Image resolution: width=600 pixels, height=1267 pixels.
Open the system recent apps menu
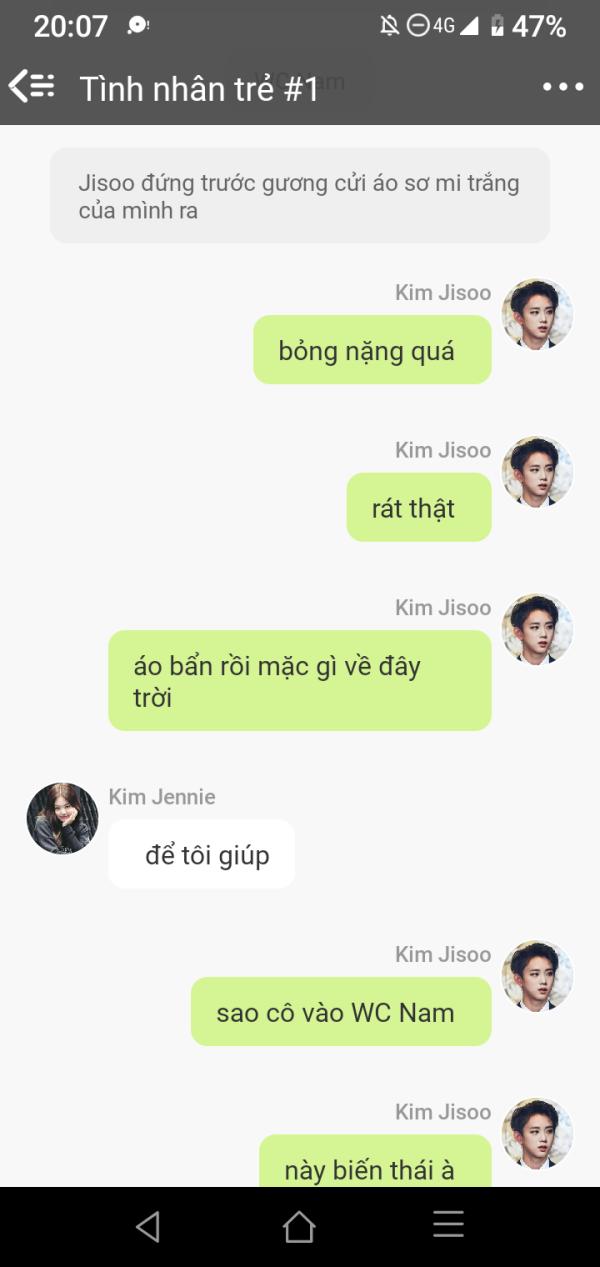(x=448, y=1225)
